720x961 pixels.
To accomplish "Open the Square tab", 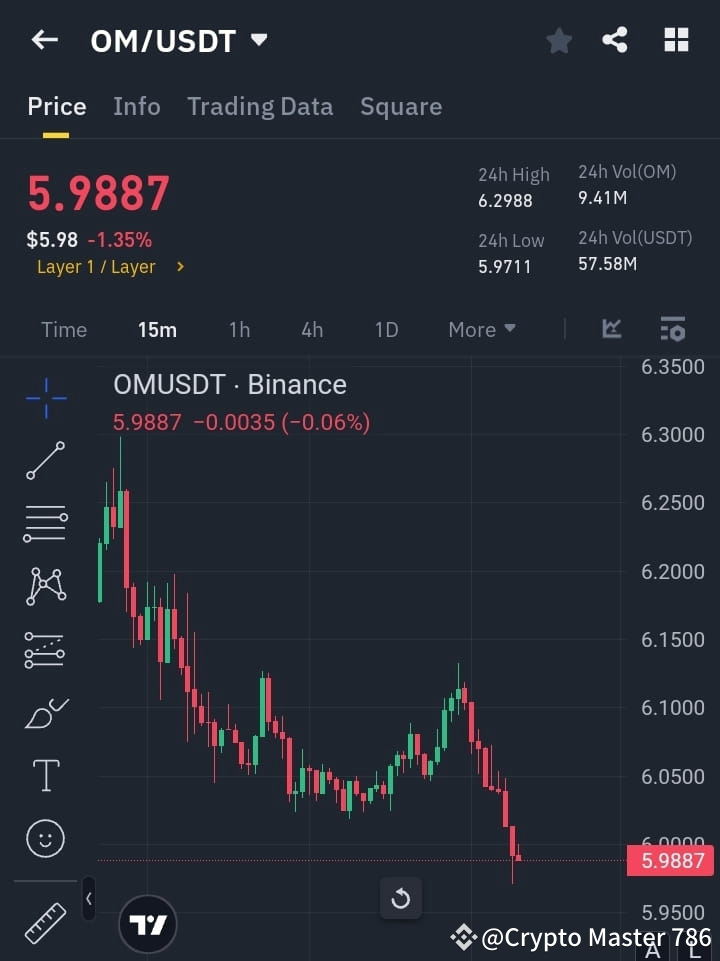I will pos(401,106).
